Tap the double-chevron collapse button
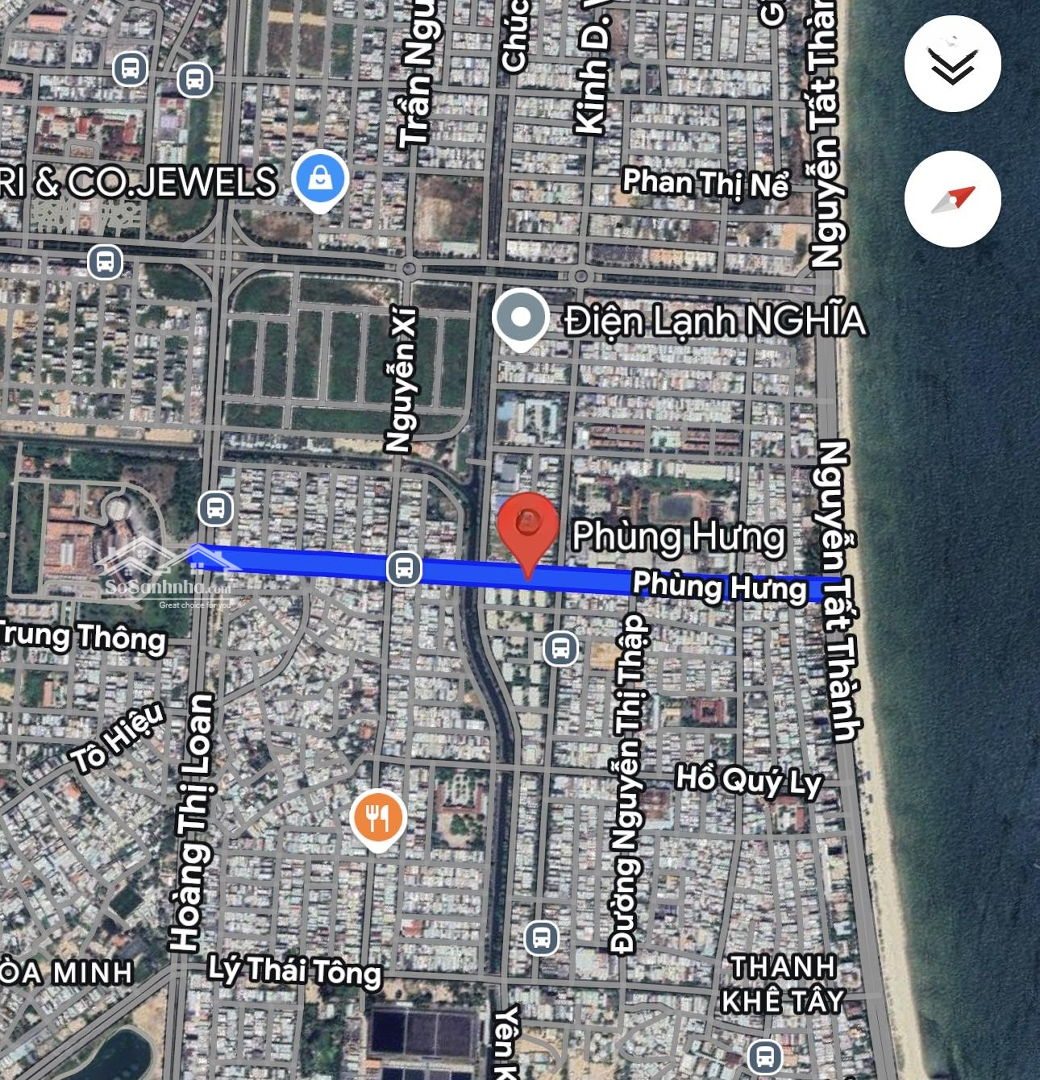The image size is (1040, 1080). point(952,65)
